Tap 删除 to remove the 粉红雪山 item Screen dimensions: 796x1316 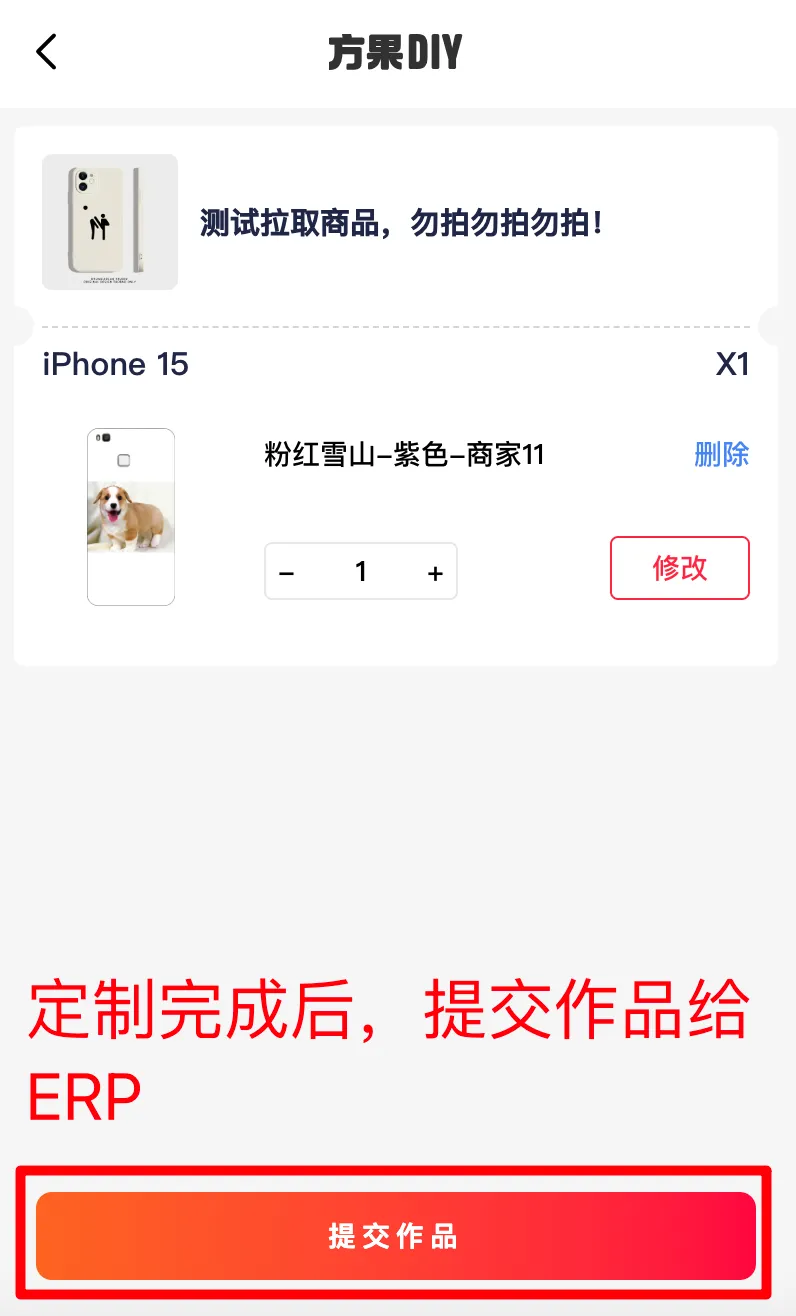(721, 455)
